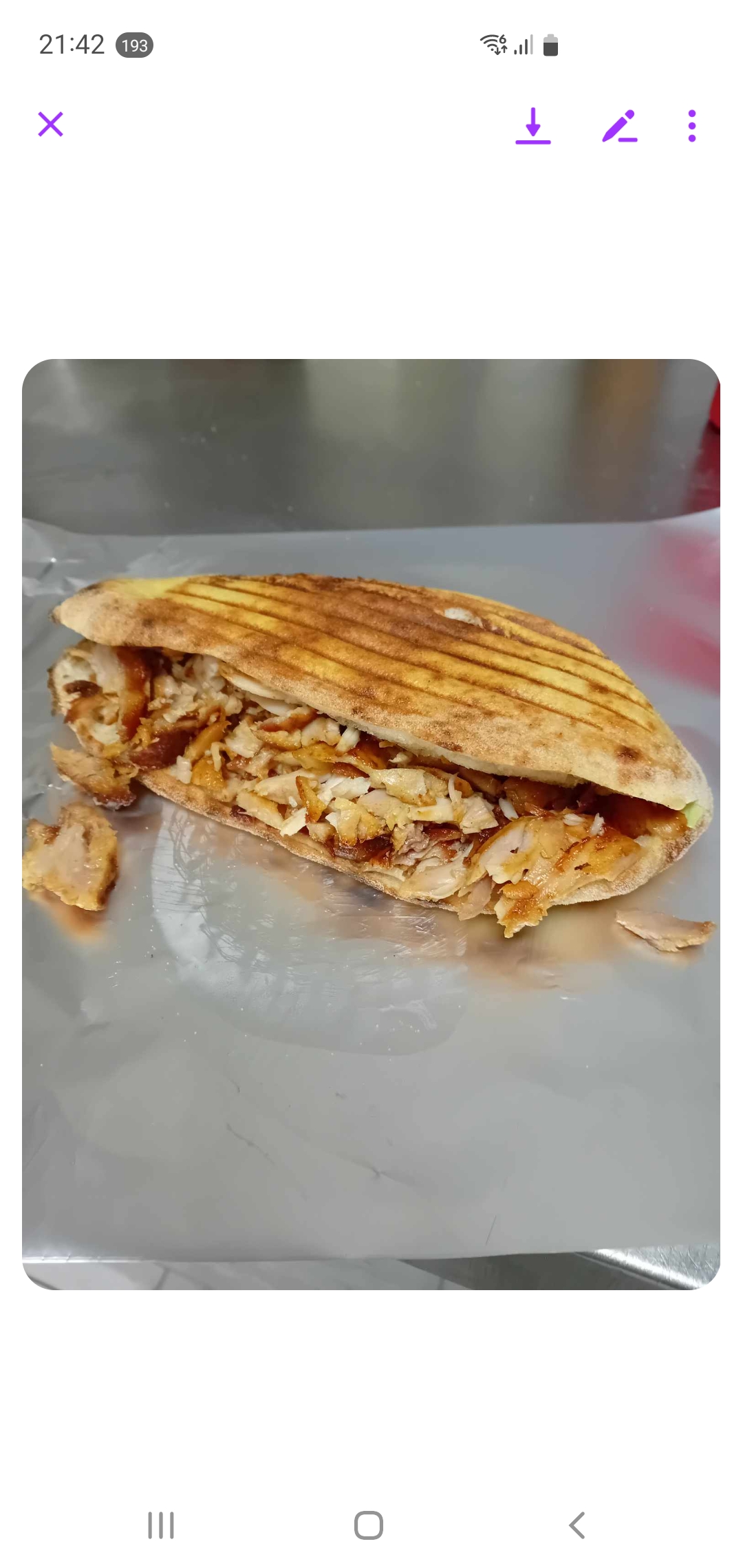Viewport: 743px width, 1568px height.
Task: Download the photo
Action: coord(533,126)
